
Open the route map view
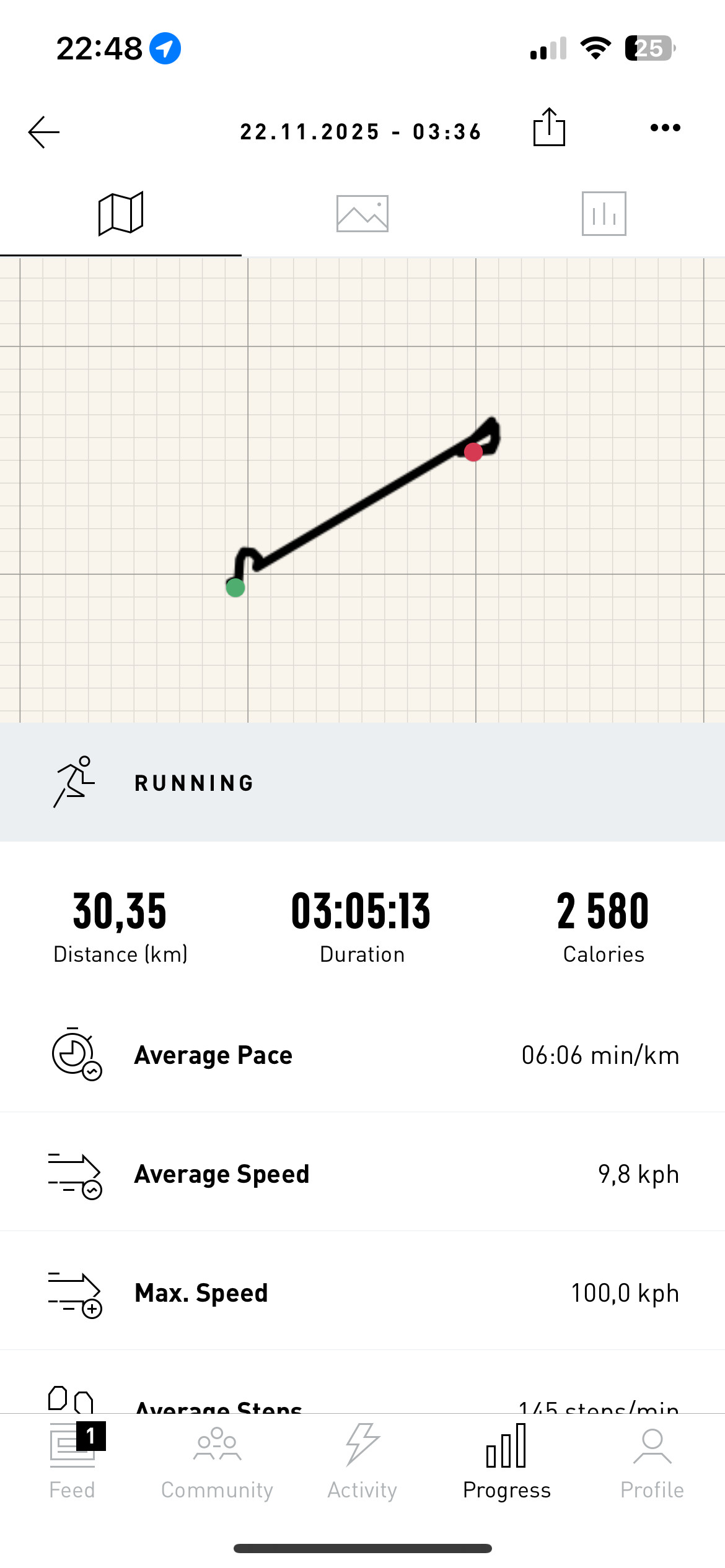[362, 490]
